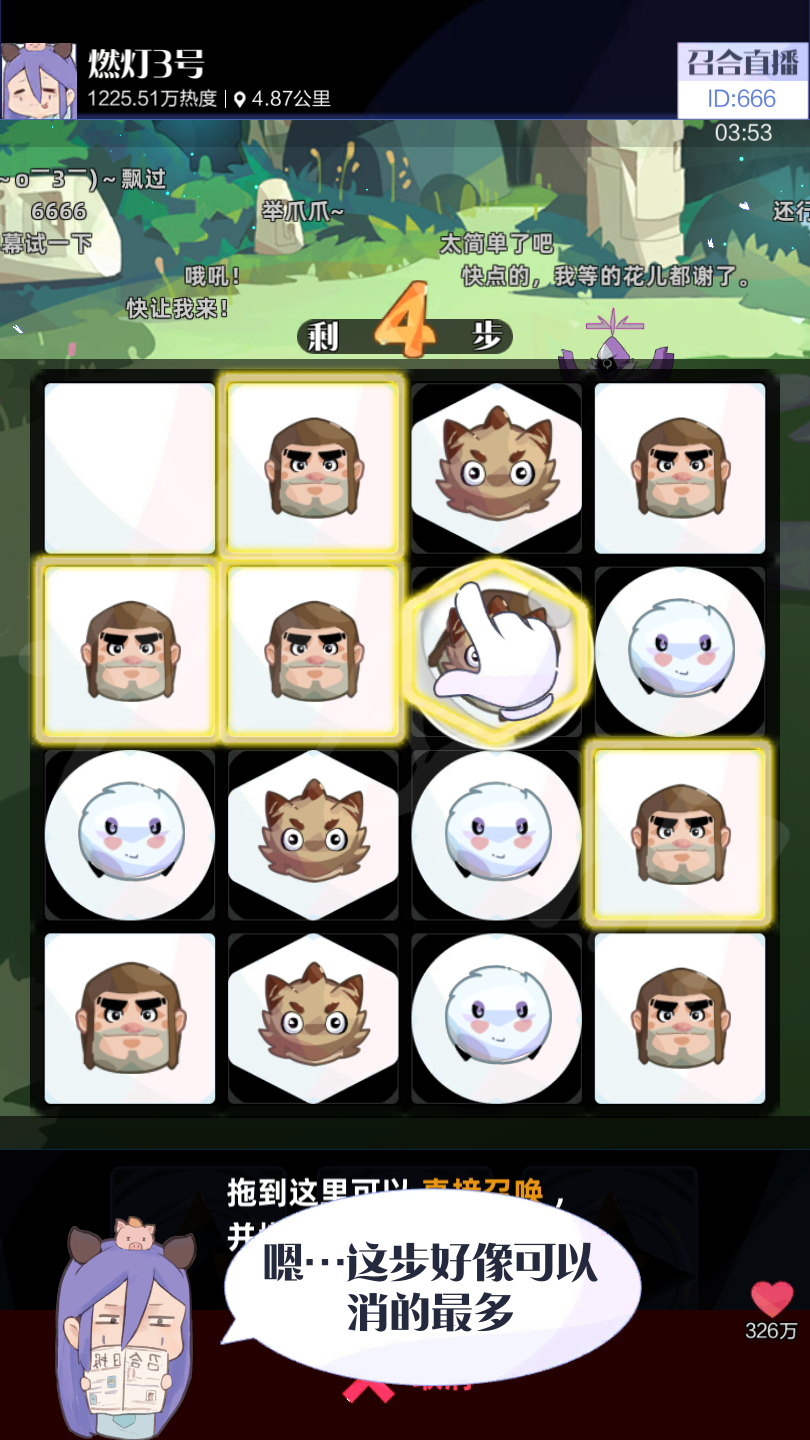Open streamer 燃灯3号's avatar

39,82
